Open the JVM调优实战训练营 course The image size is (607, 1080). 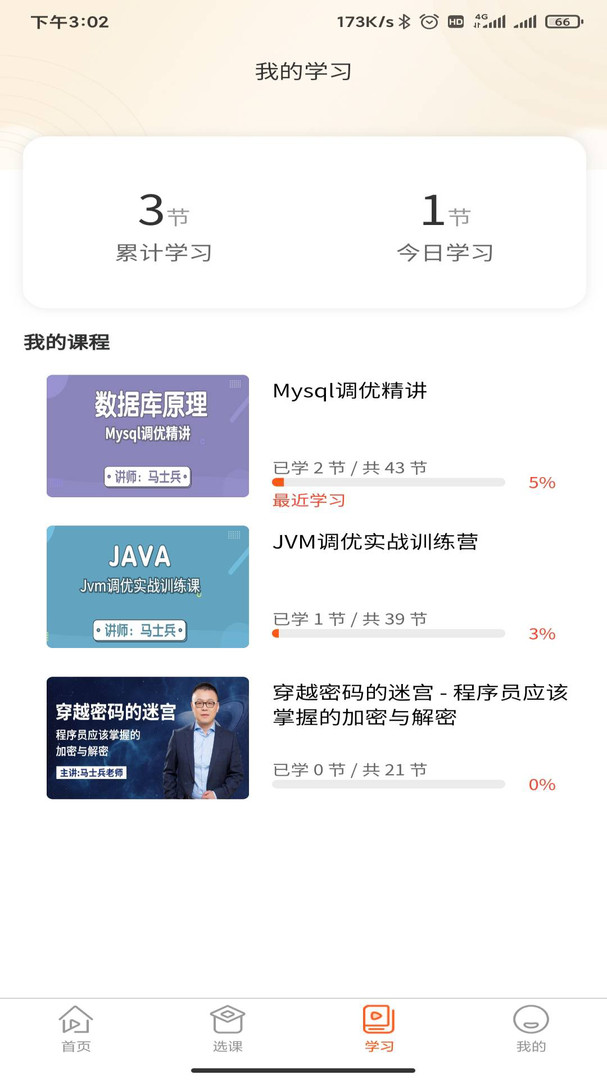(303, 586)
